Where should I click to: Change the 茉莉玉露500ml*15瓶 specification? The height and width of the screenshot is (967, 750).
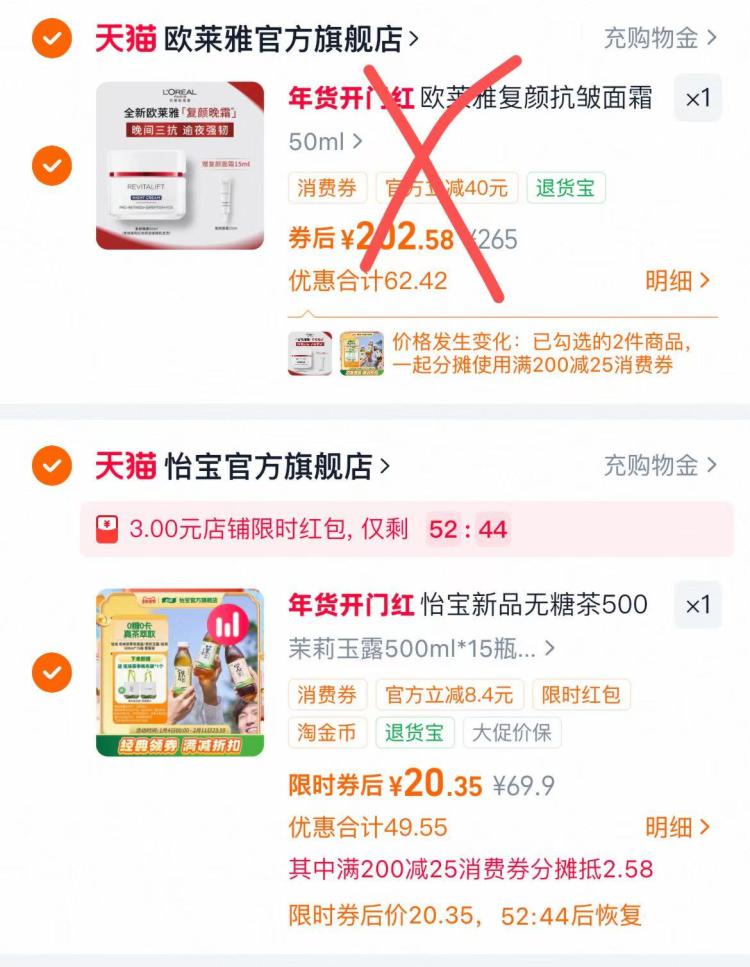coord(421,649)
